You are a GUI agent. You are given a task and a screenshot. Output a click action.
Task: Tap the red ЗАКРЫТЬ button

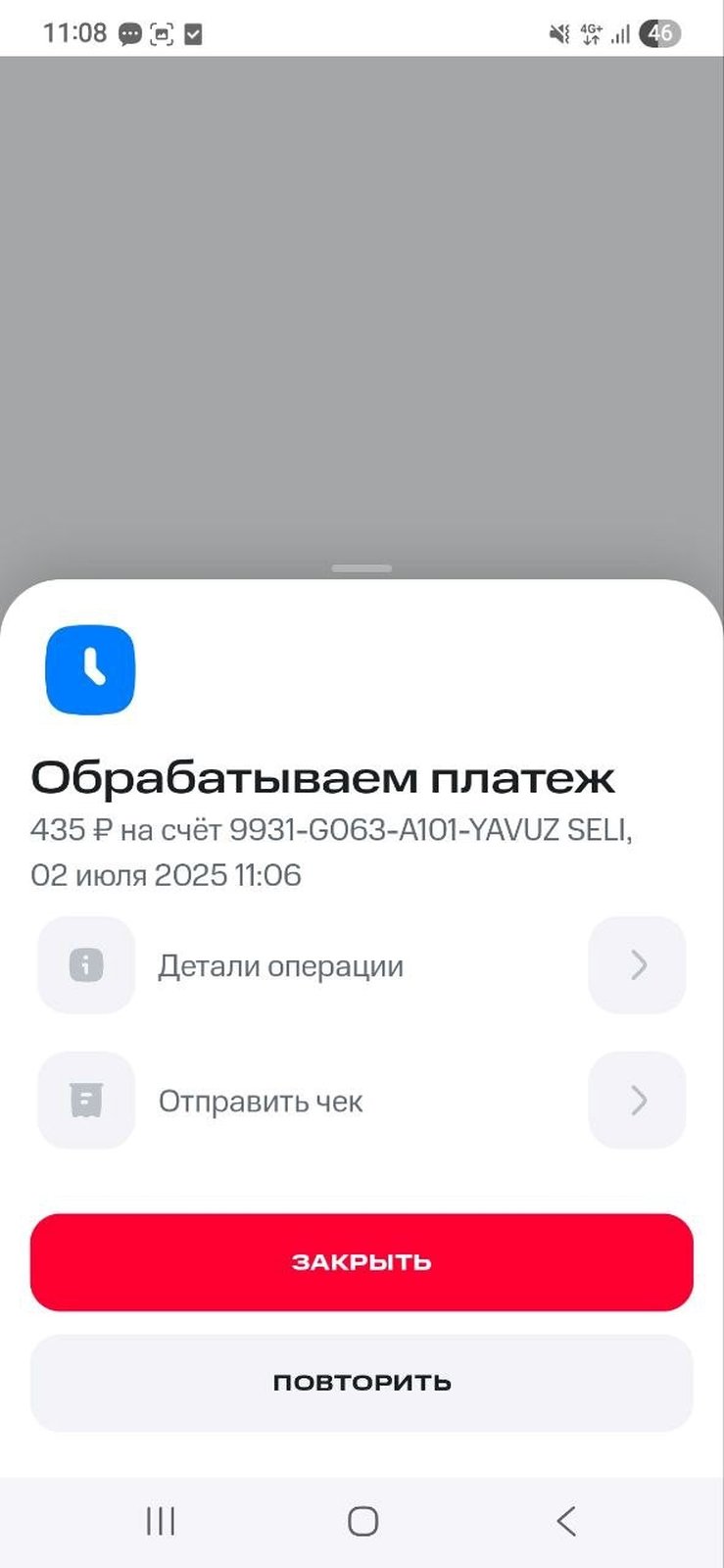click(x=362, y=1262)
